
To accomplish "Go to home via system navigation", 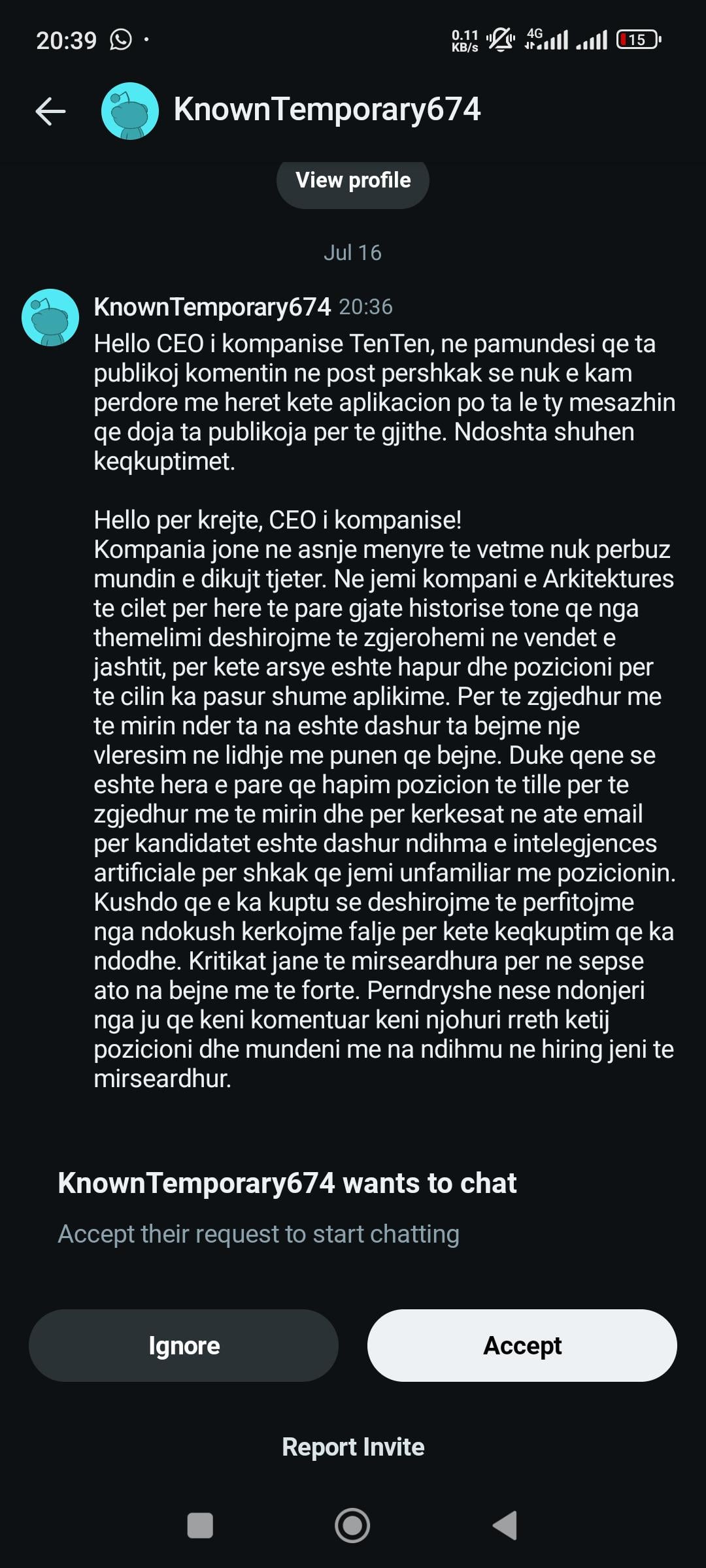I will click(x=352, y=1526).
